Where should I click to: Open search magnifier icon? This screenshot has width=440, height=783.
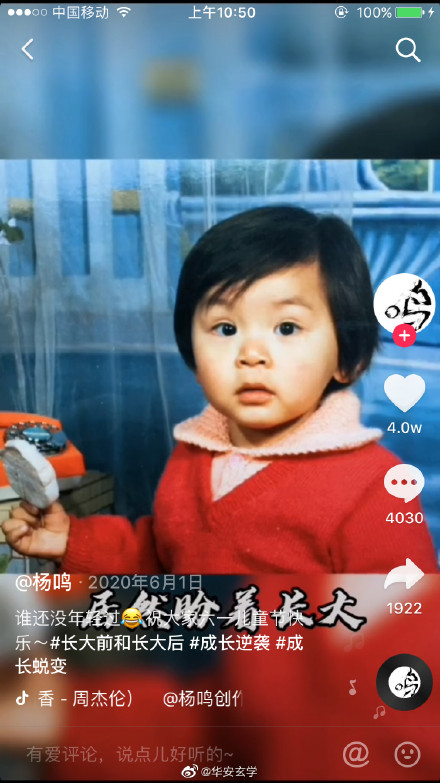click(x=408, y=50)
